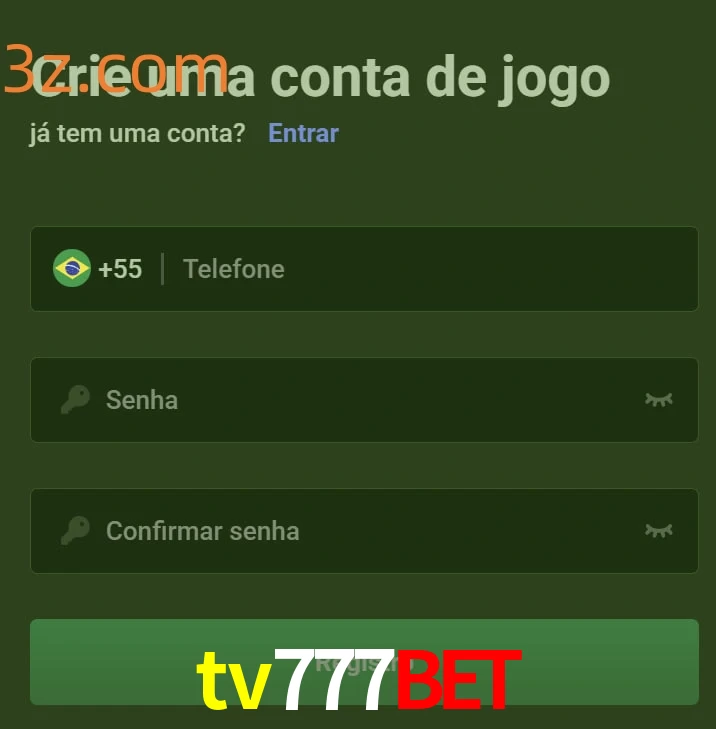Tap the green Registro button
Screen dimensions: 716x729
click(364, 661)
